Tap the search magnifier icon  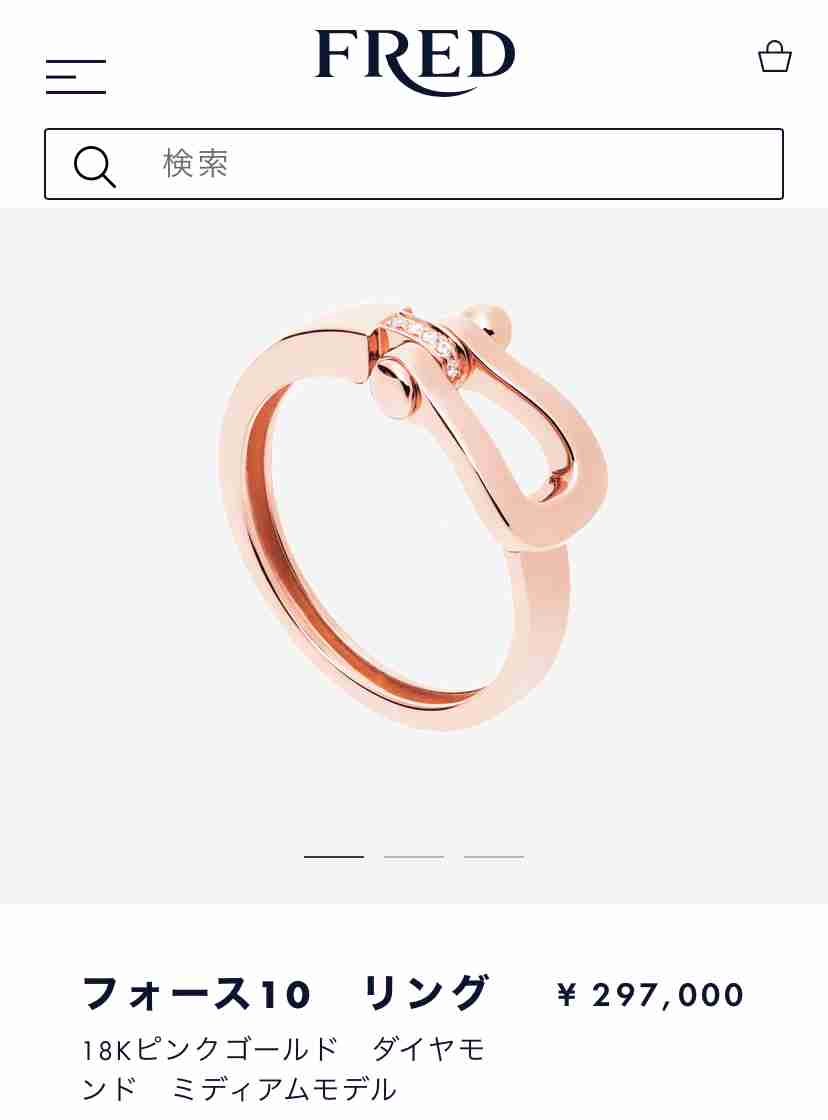[x=95, y=166]
